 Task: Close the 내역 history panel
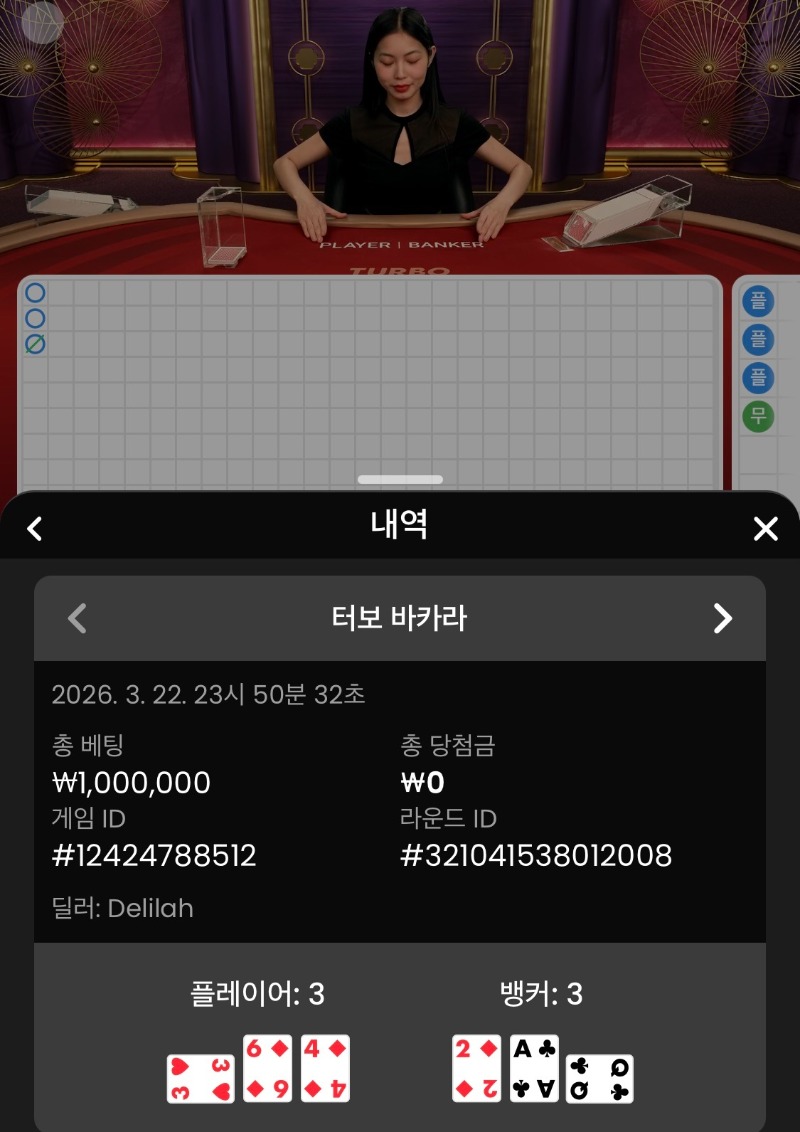pos(765,529)
